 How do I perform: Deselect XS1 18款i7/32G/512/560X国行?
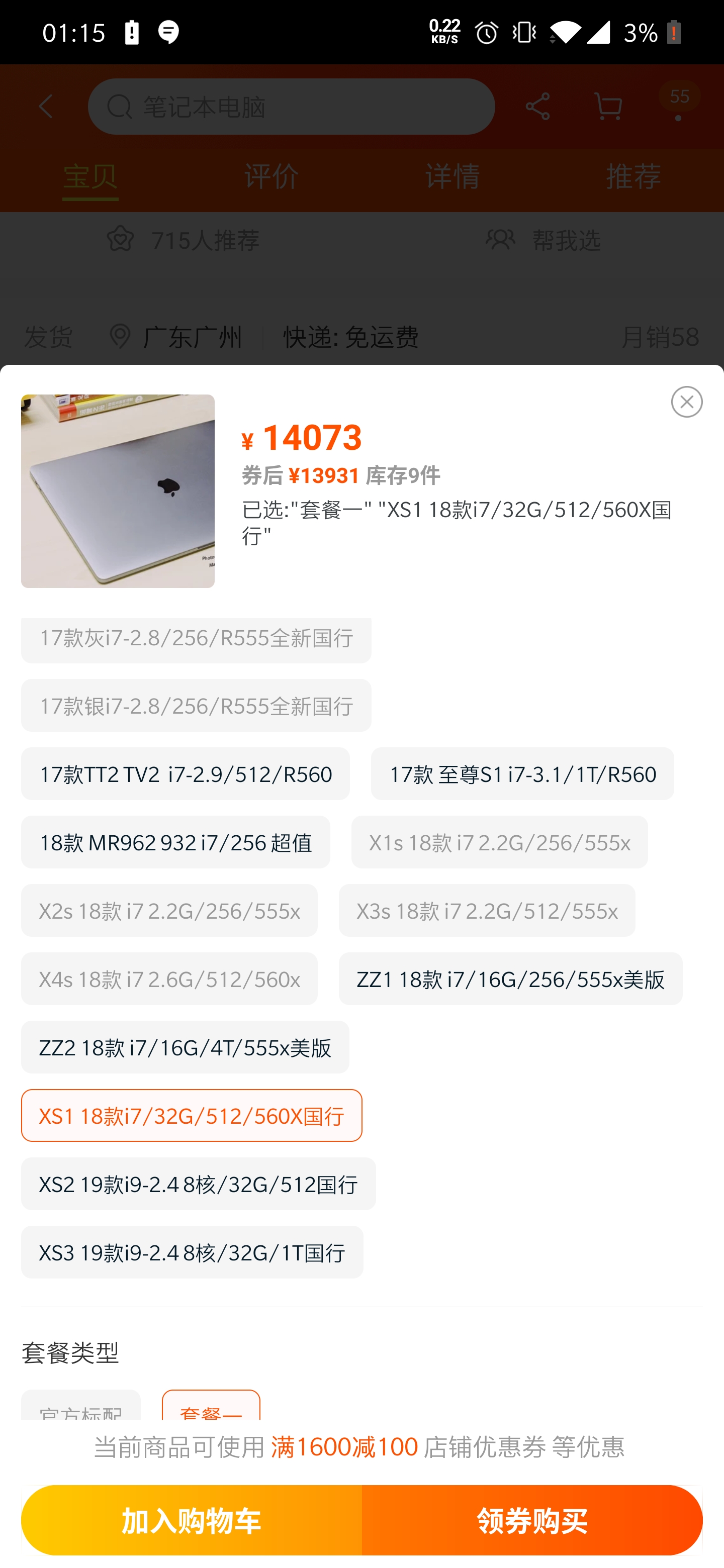click(x=191, y=1115)
